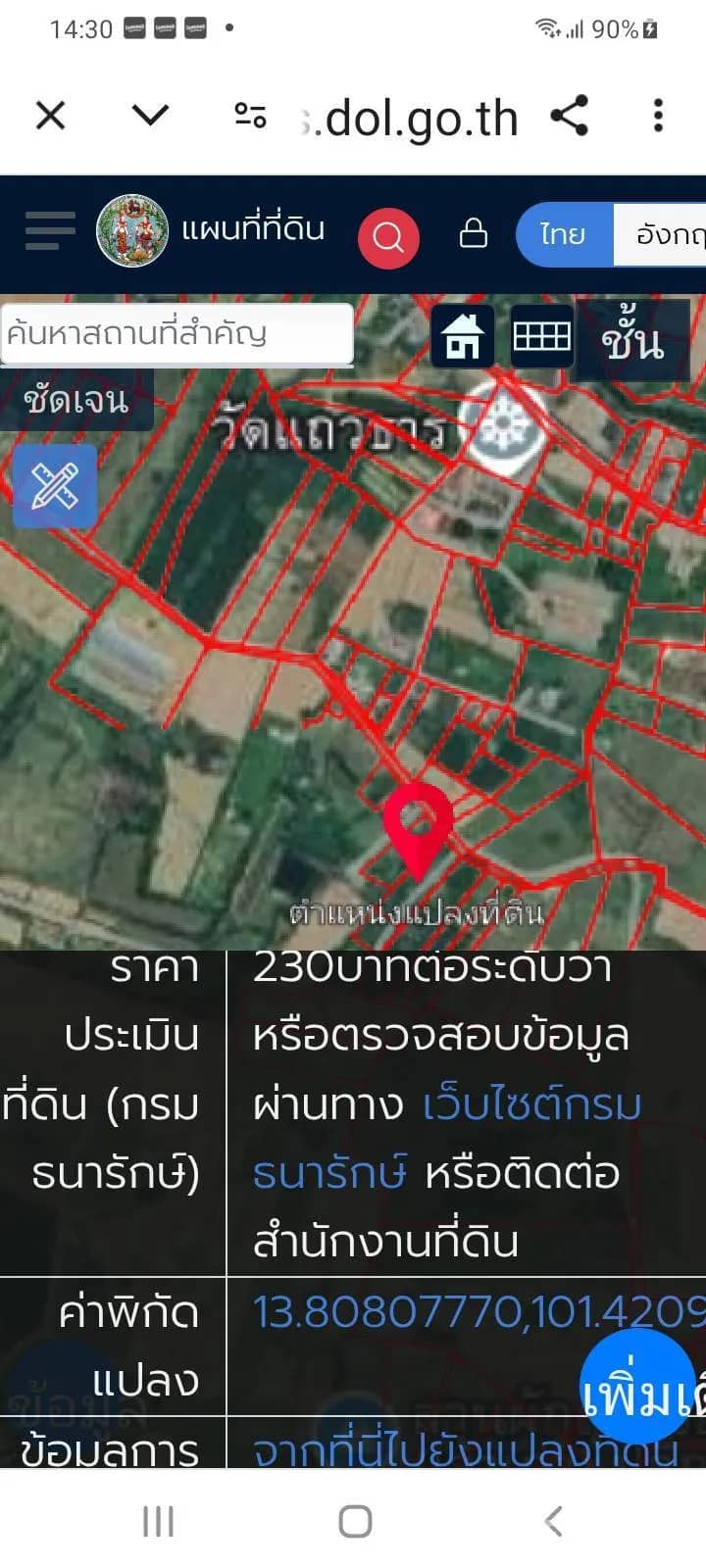Click the Department of Lands logo
The height and width of the screenshot is (1568, 706).
pyautogui.click(x=132, y=230)
